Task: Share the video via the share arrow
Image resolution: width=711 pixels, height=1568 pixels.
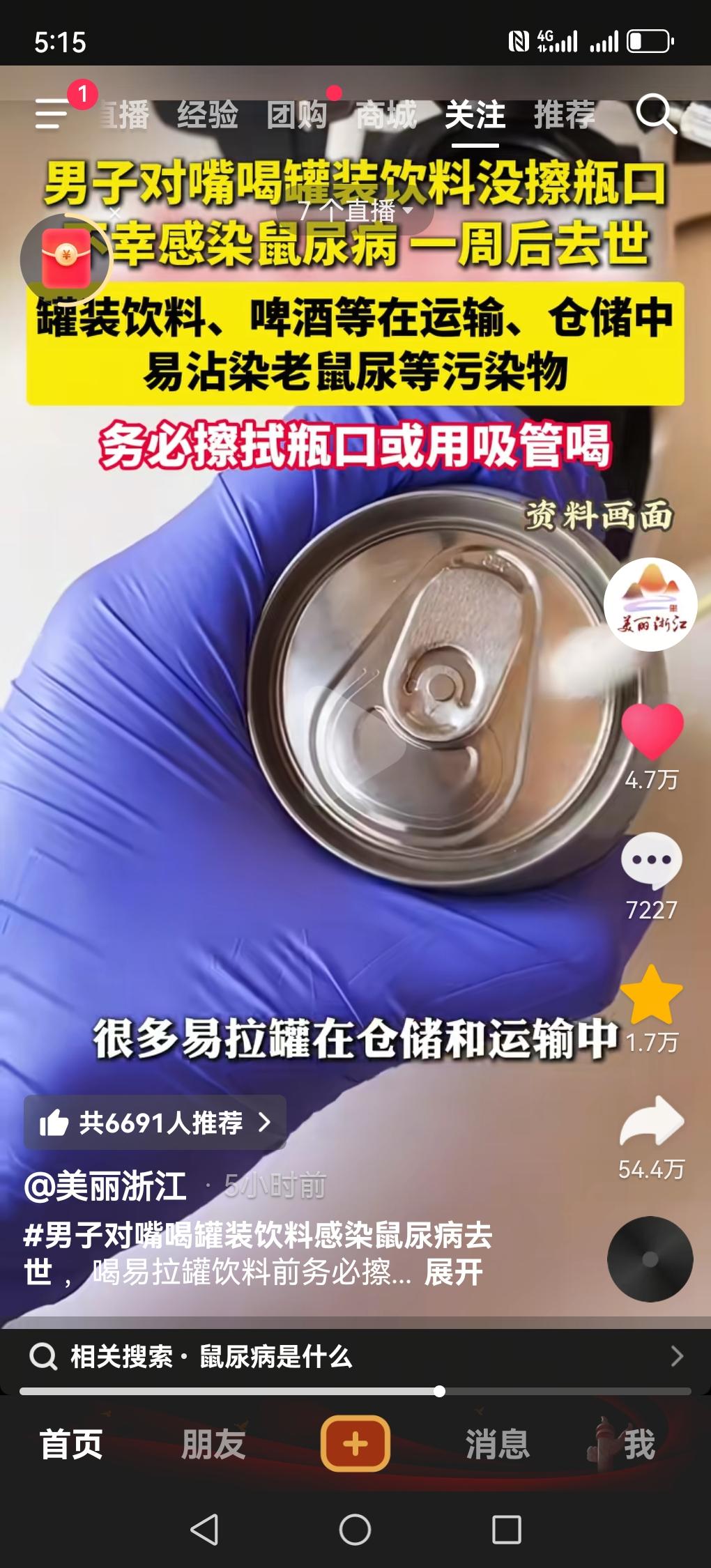Action: (x=652, y=1119)
